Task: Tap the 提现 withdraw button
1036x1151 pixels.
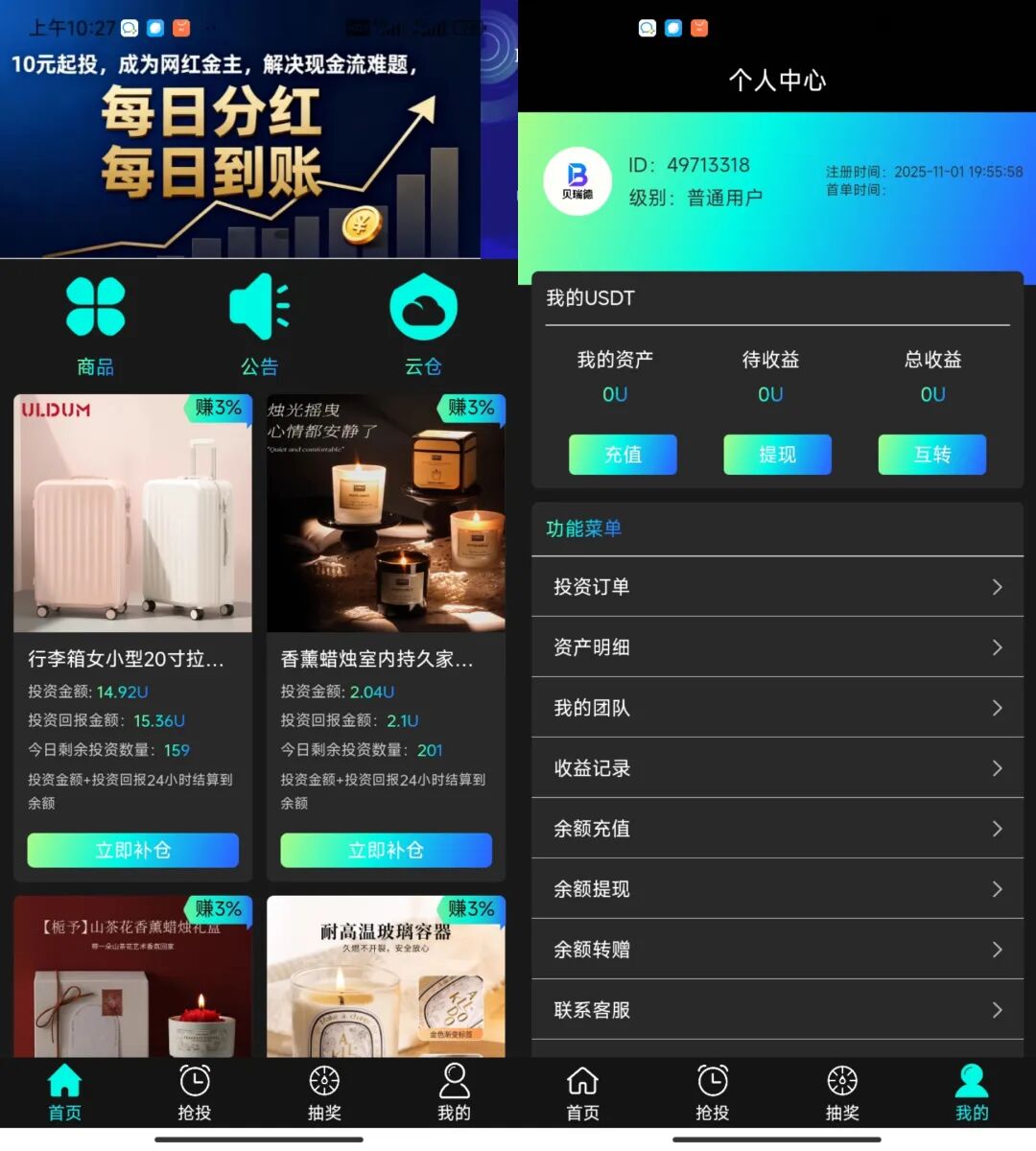Action: tap(777, 455)
